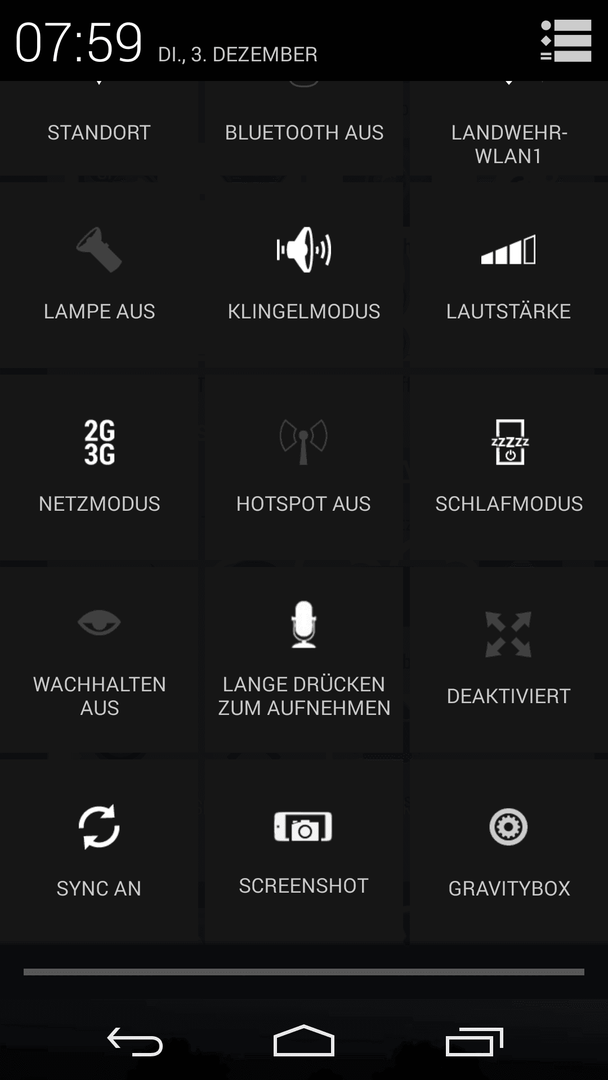Screen dimensions: 608x1080
Task: Change the Klingelmodus ringer mode
Action: (304, 275)
